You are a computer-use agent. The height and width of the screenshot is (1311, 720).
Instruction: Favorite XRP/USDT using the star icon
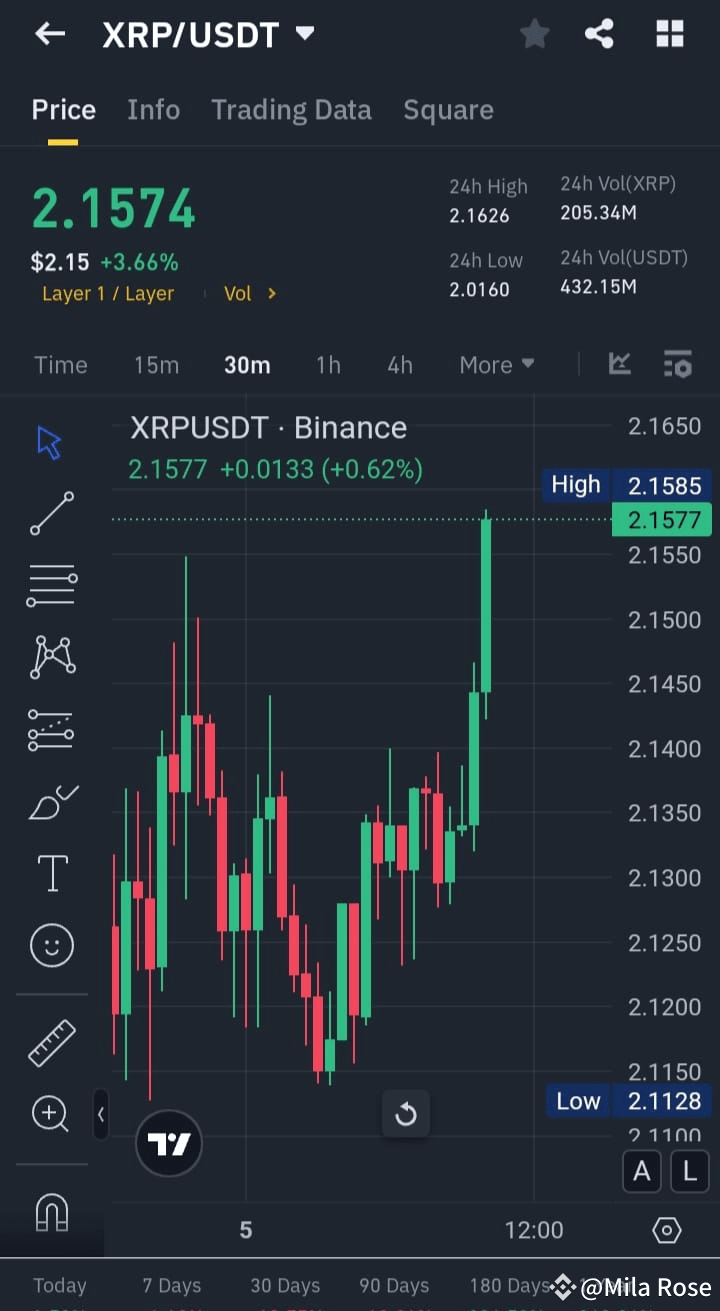pos(534,33)
